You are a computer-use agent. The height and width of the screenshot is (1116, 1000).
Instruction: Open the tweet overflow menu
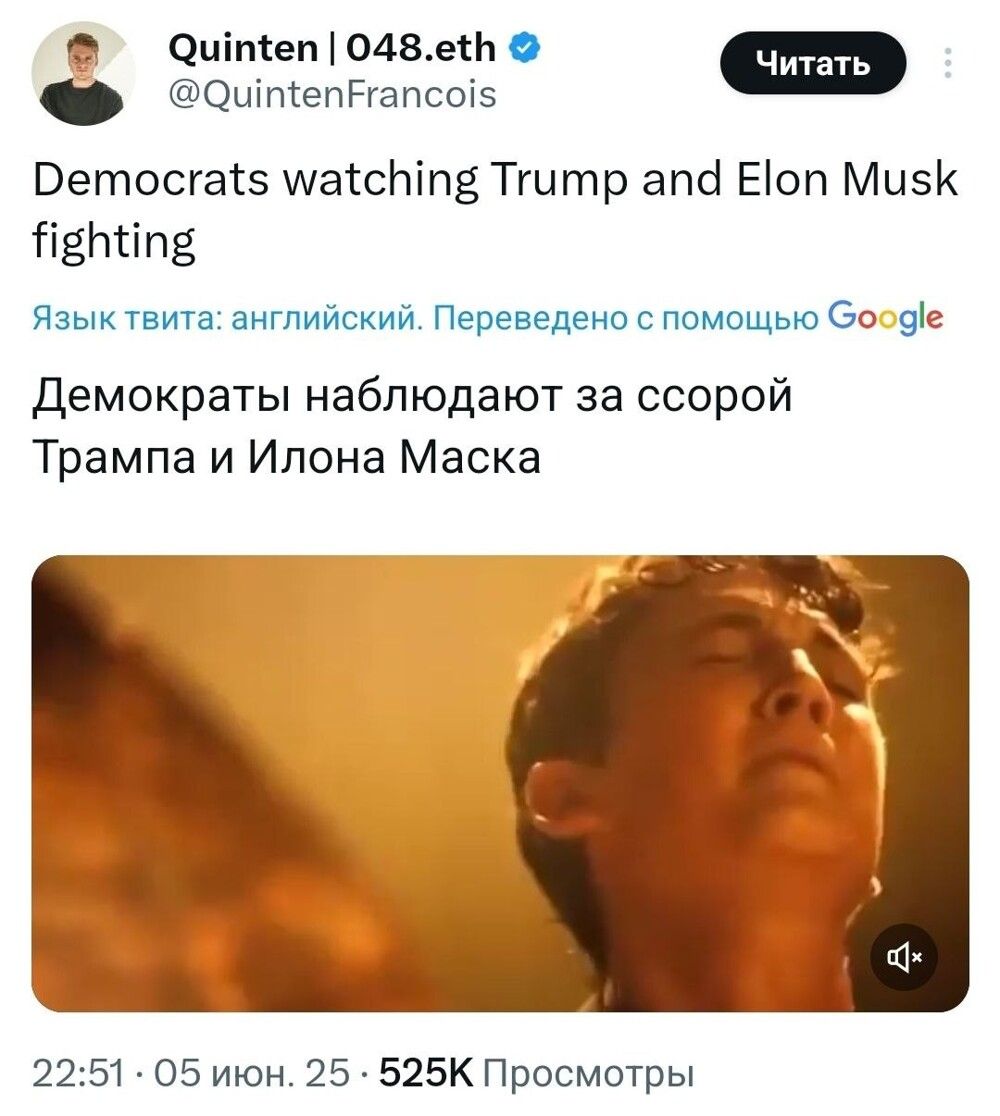point(947,64)
